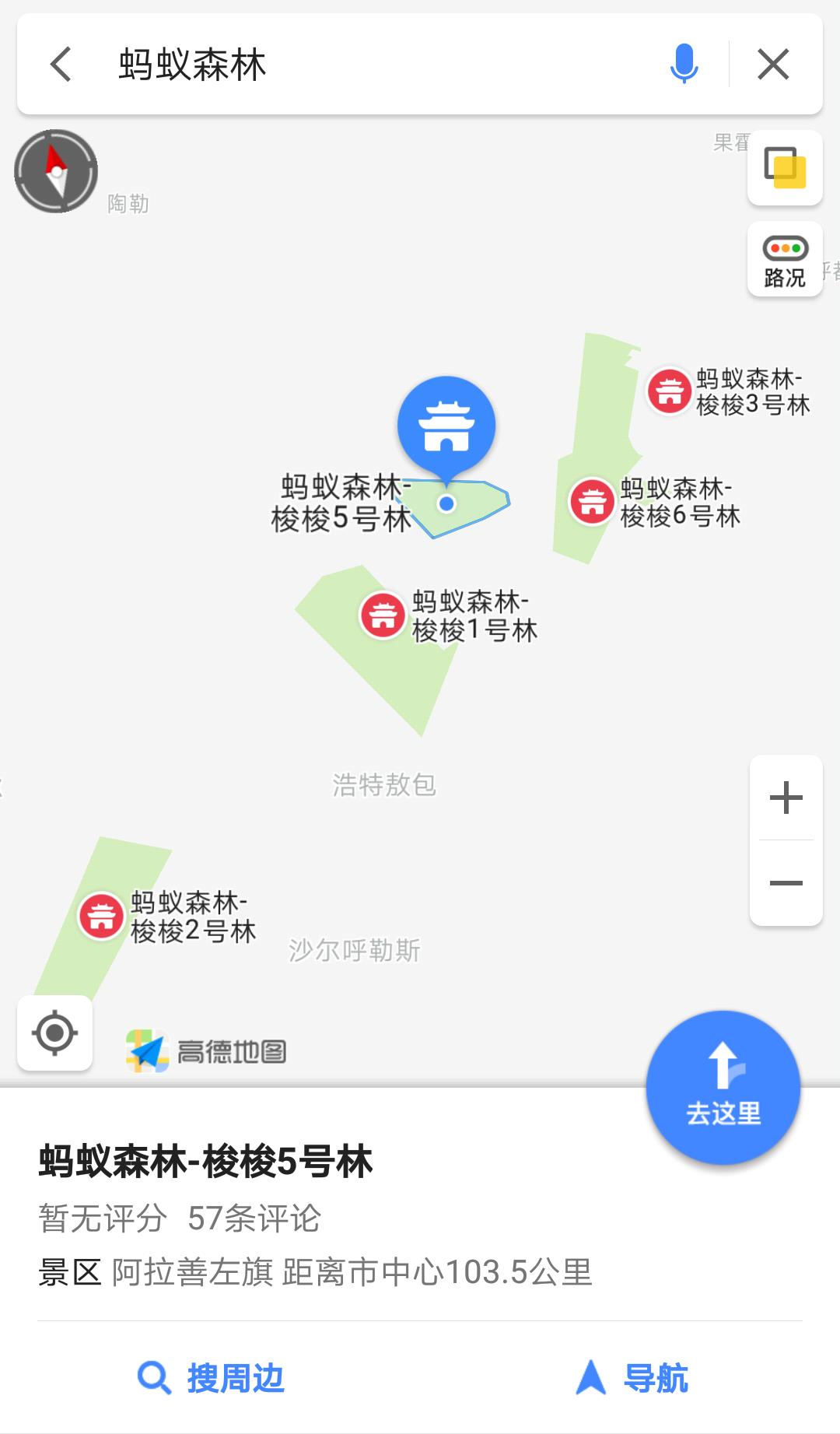Tap the 蚂蚁森林 search field

pos(381,64)
